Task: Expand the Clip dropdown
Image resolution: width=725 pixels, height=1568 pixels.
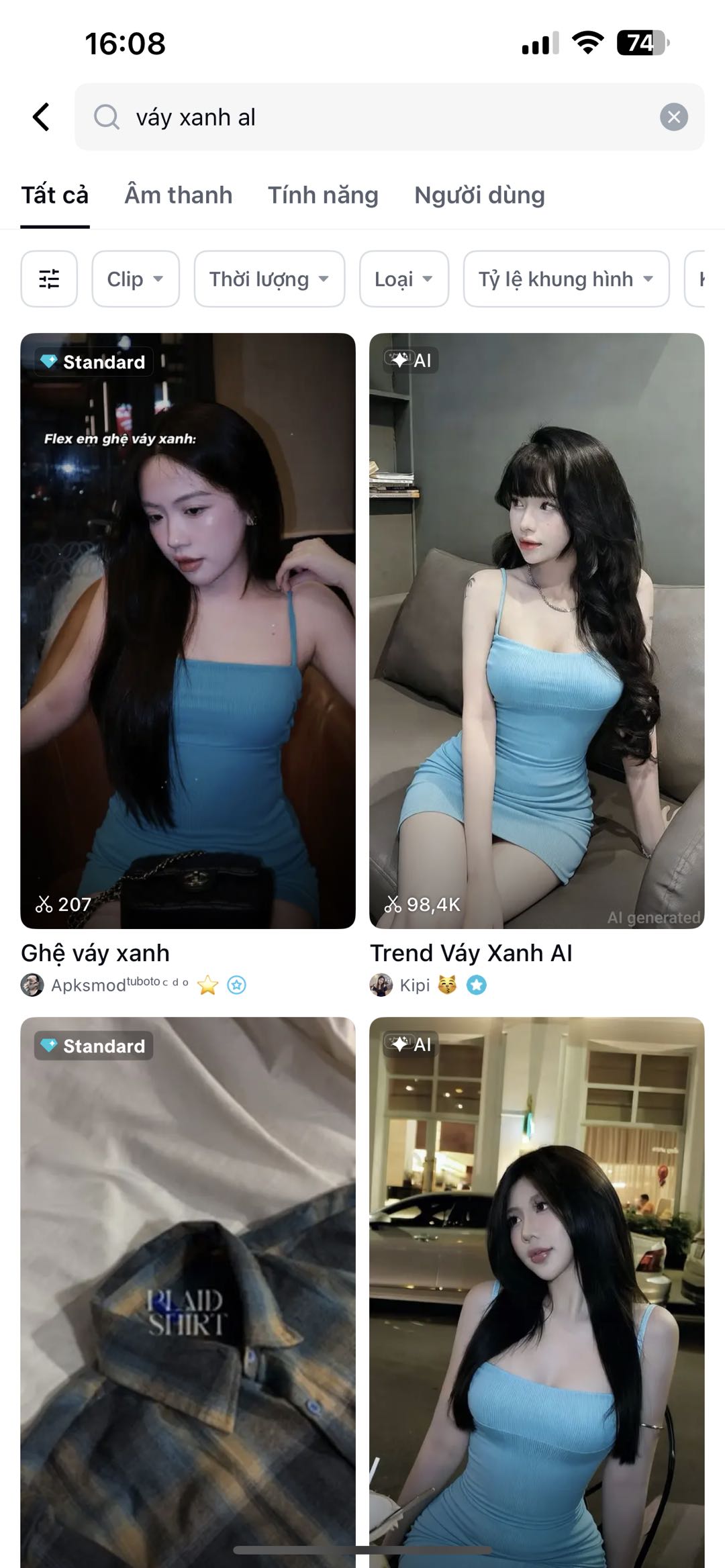Action: coord(136,279)
